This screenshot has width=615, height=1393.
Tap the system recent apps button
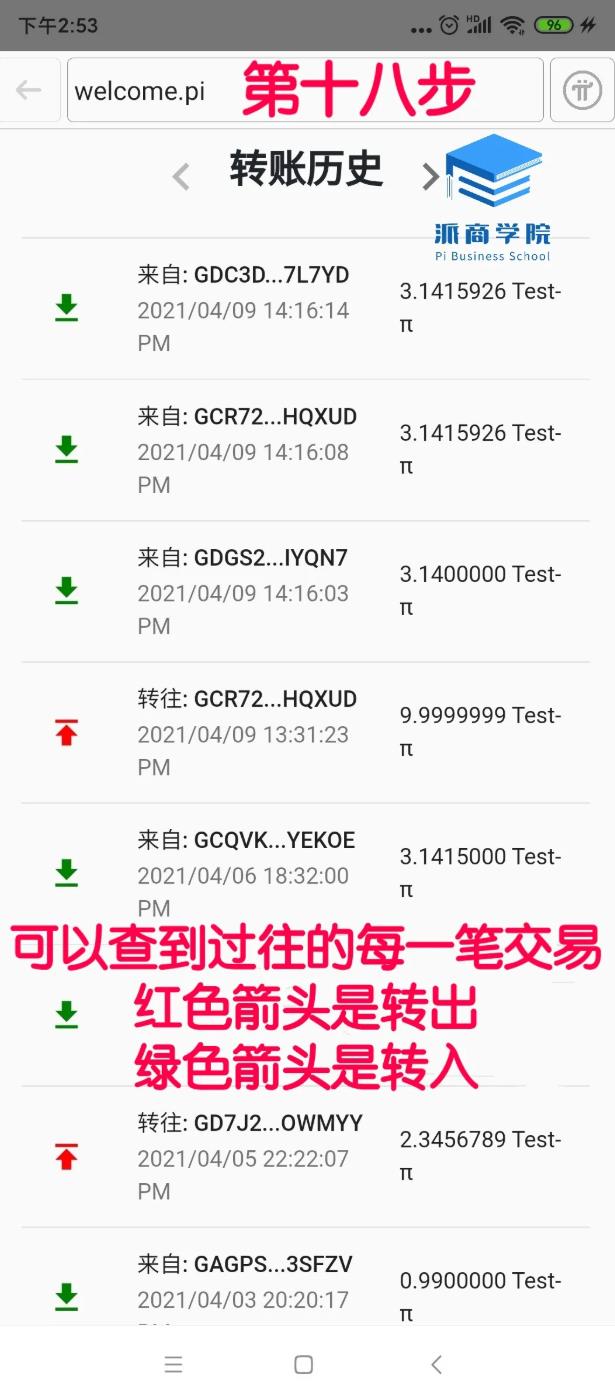tap(174, 1364)
